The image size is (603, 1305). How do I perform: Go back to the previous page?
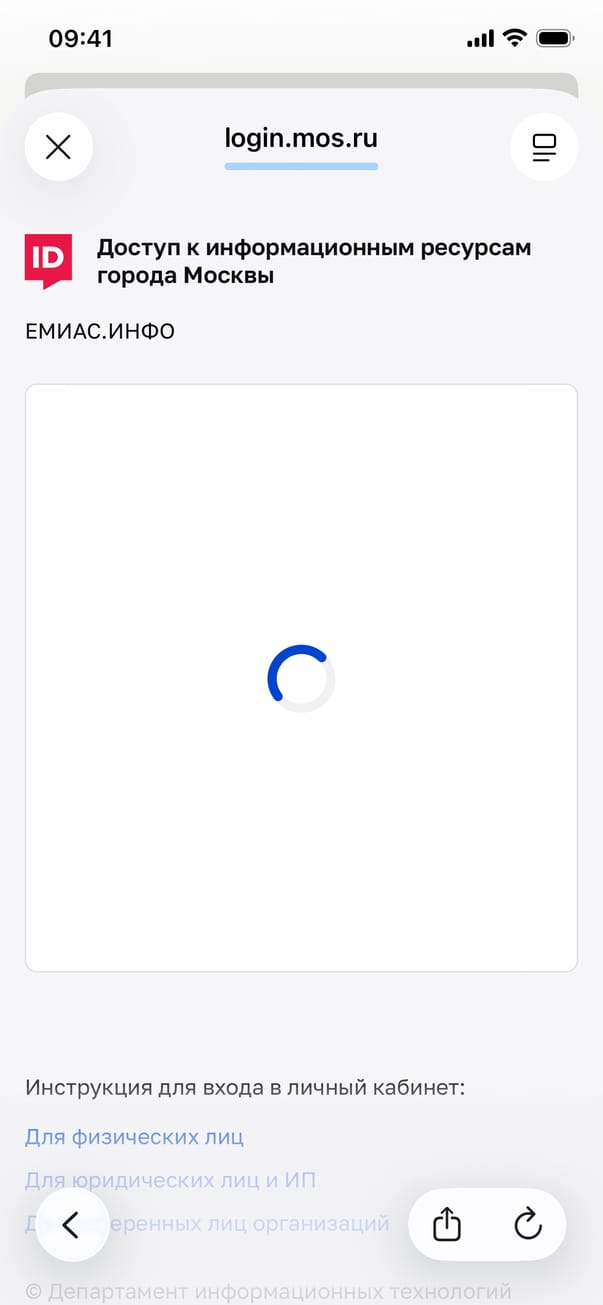click(x=71, y=1224)
